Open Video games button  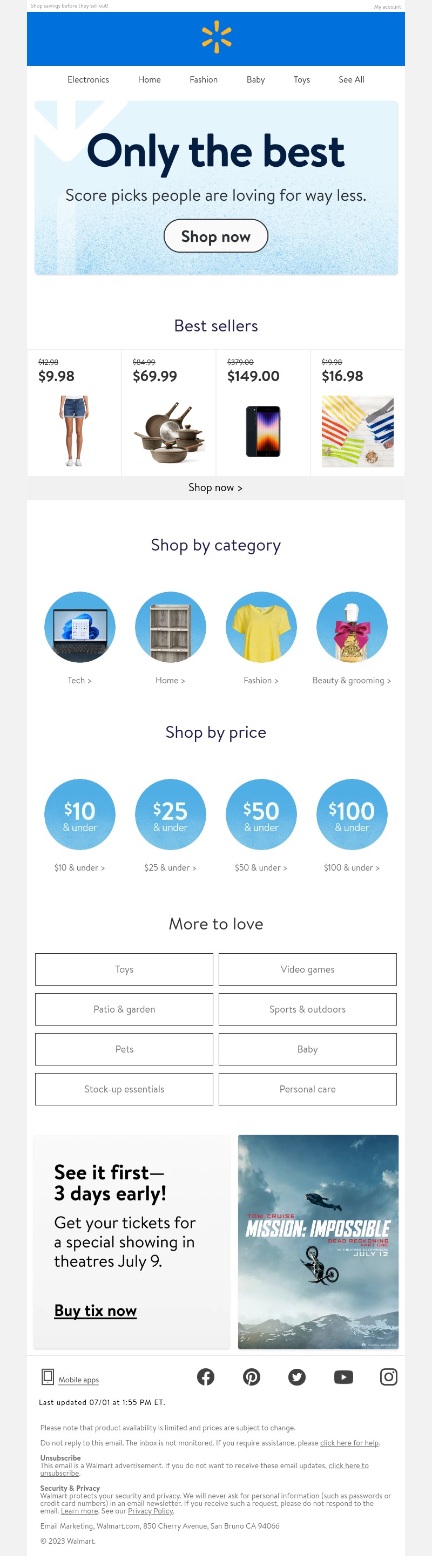click(x=307, y=969)
